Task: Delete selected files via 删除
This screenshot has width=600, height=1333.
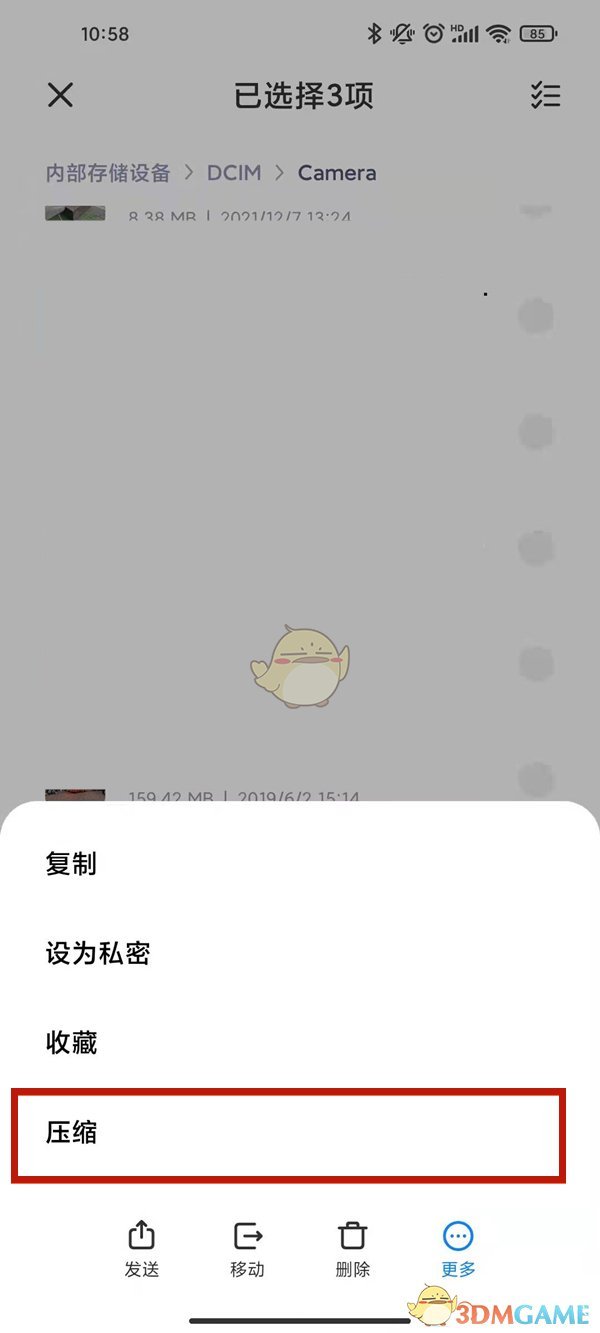Action: [352, 1248]
